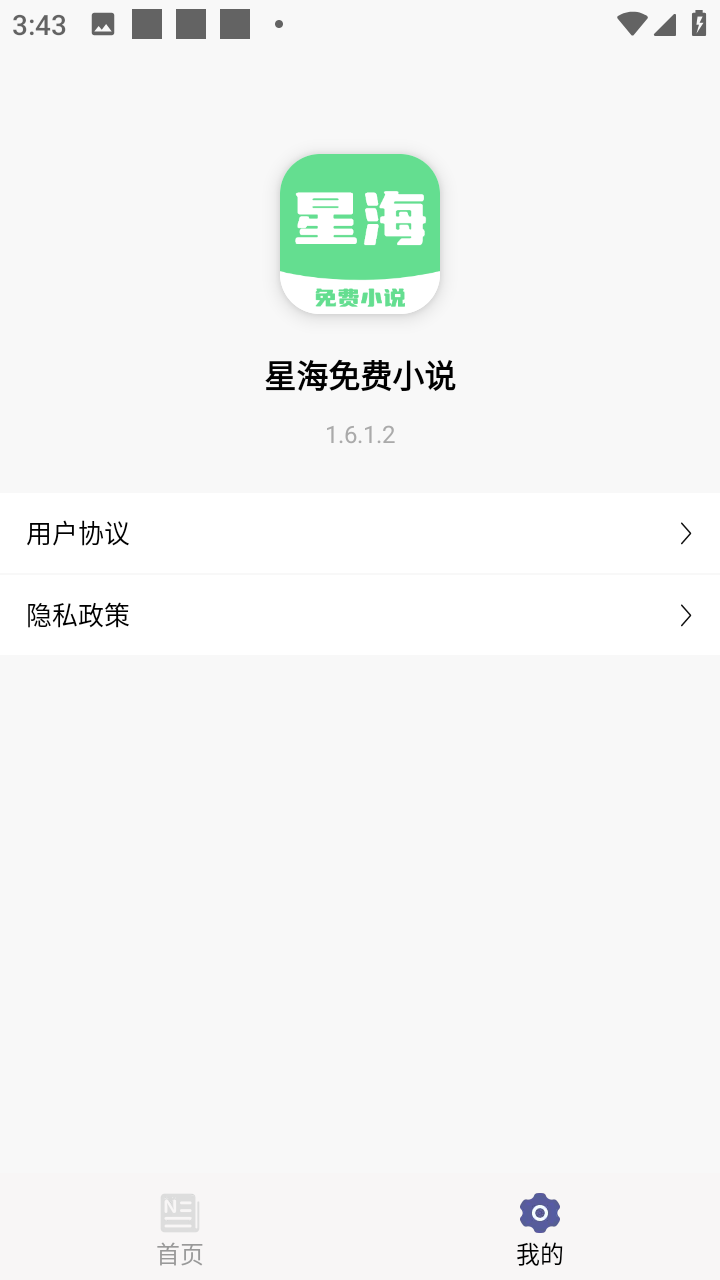This screenshot has width=720, height=1280.
Task: Open the 隐私政策 row
Action: click(360, 615)
